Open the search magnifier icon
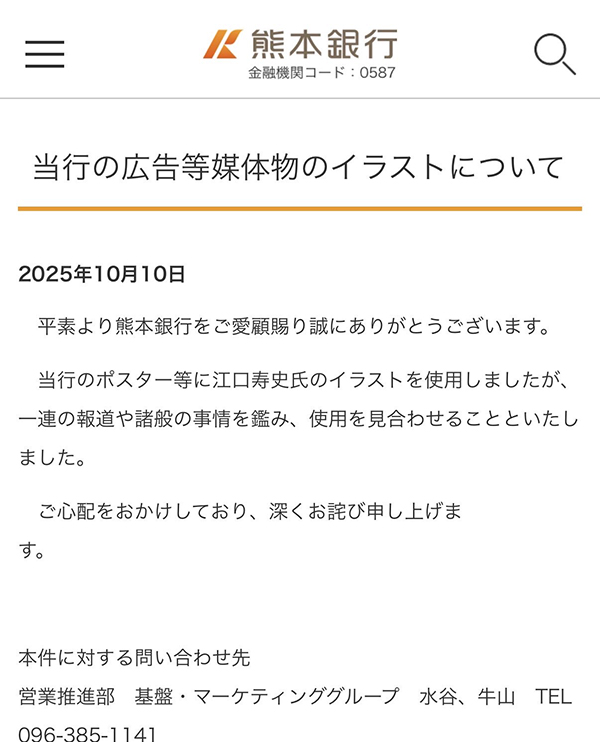Viewport: 600px width, 742px height. [553, 52]
